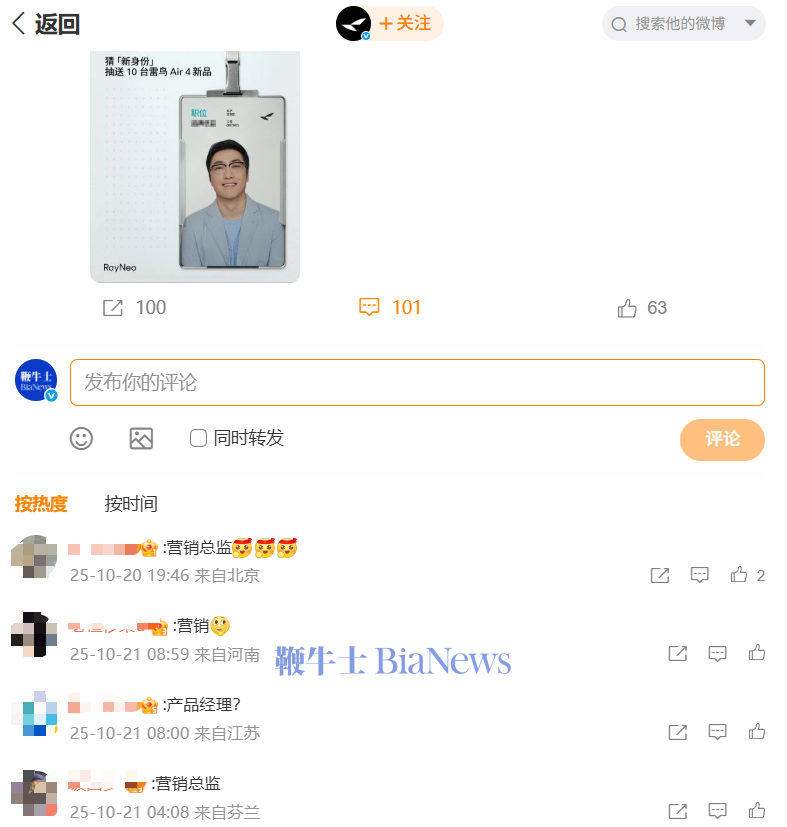The image size is (787, 827).
Task: Like the comment from 芬兰
Action: click(757, 810)
